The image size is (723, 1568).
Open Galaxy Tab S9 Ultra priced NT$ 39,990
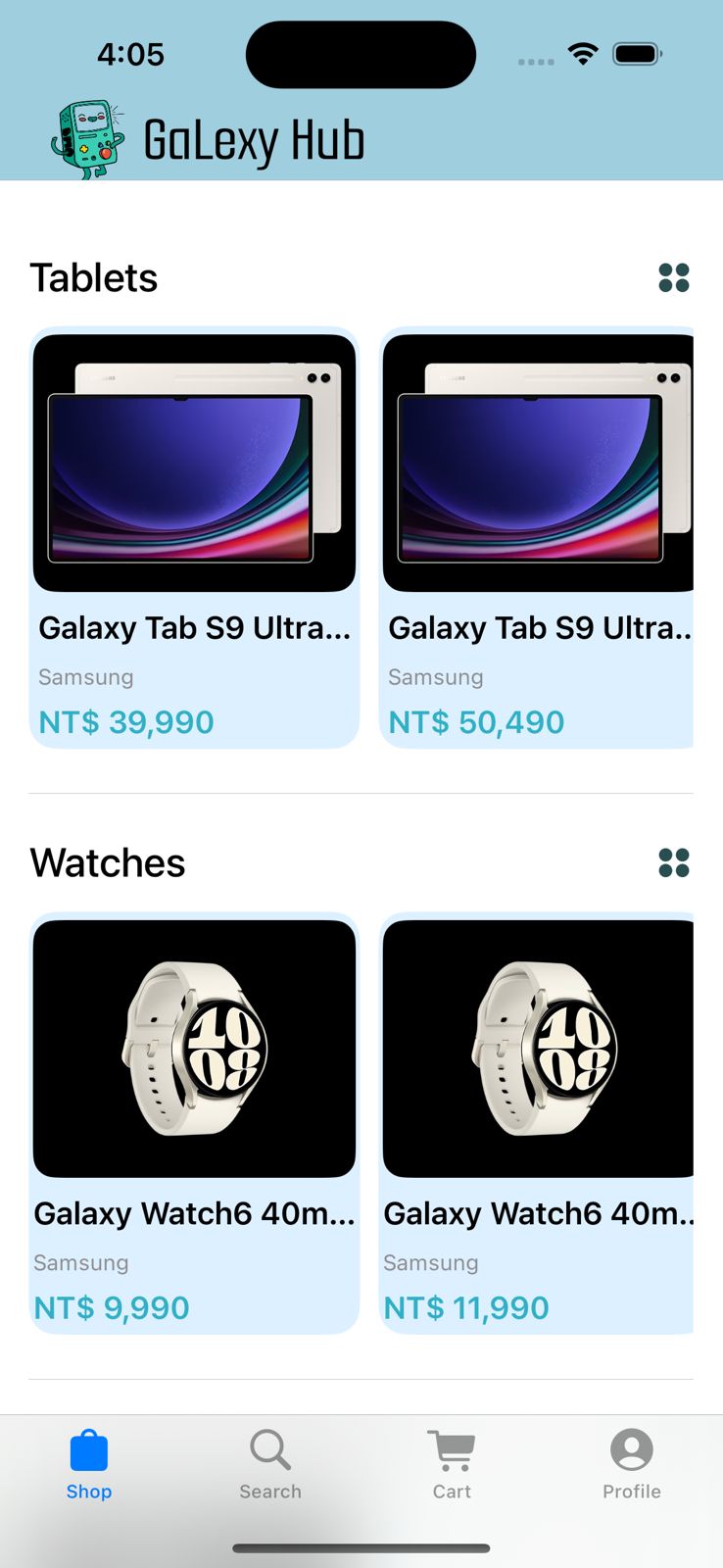(x=194, y=537)
